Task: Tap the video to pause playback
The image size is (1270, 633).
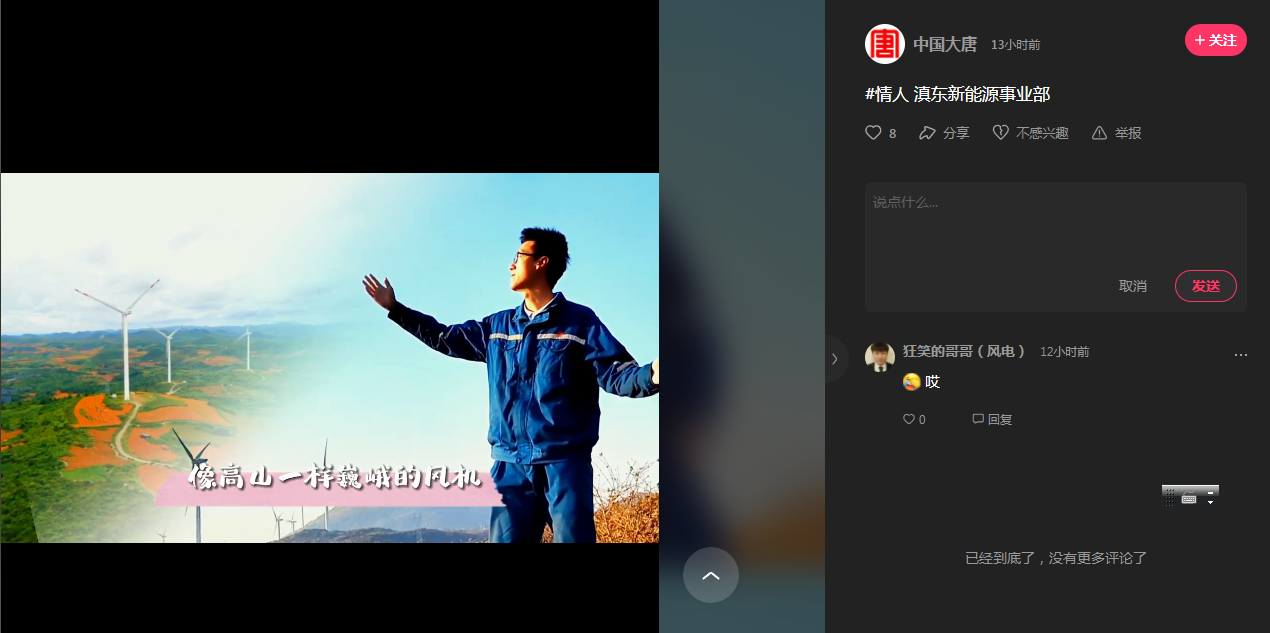Action: (330, 358)
